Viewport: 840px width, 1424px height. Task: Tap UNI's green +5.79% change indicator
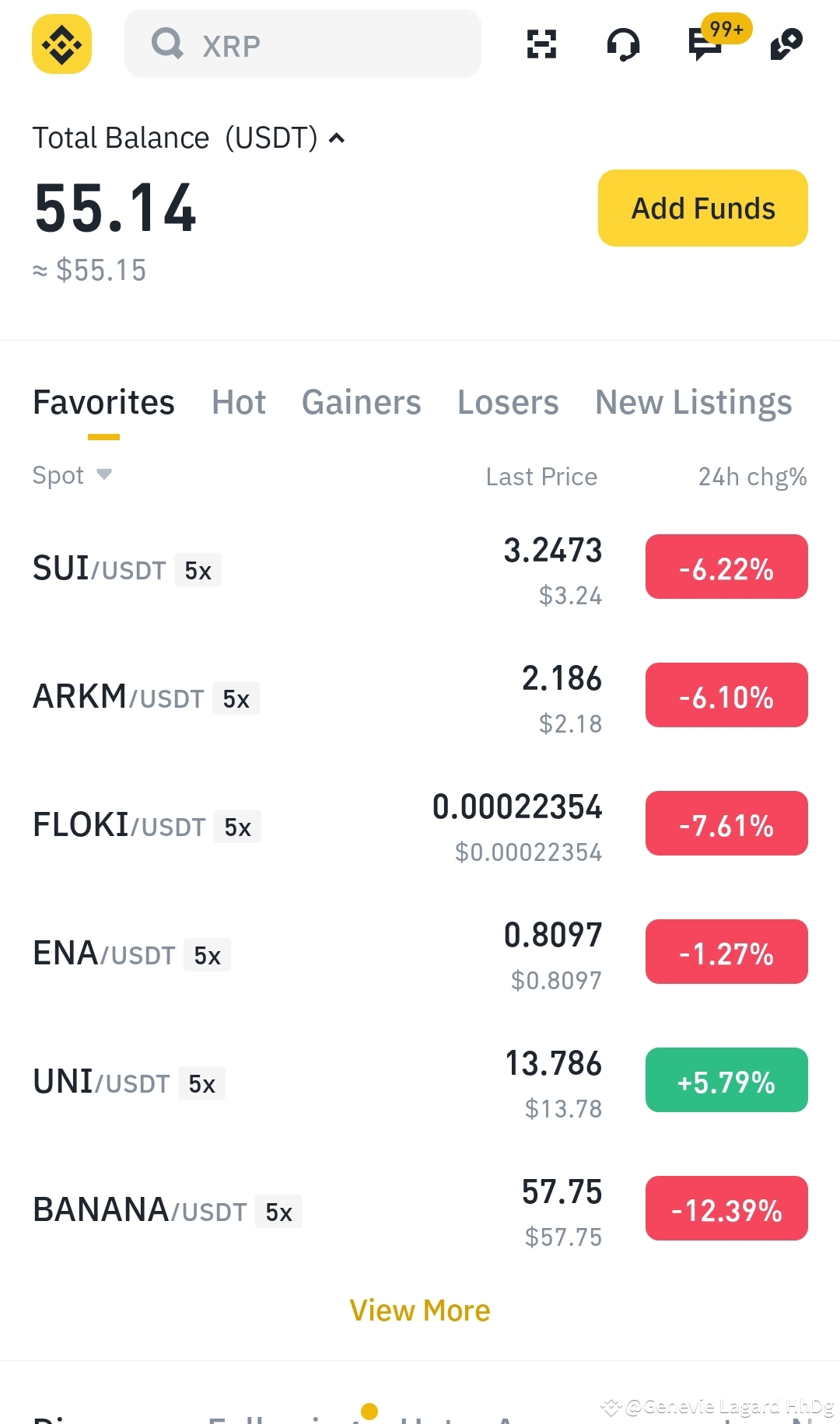click(726, 1080)
